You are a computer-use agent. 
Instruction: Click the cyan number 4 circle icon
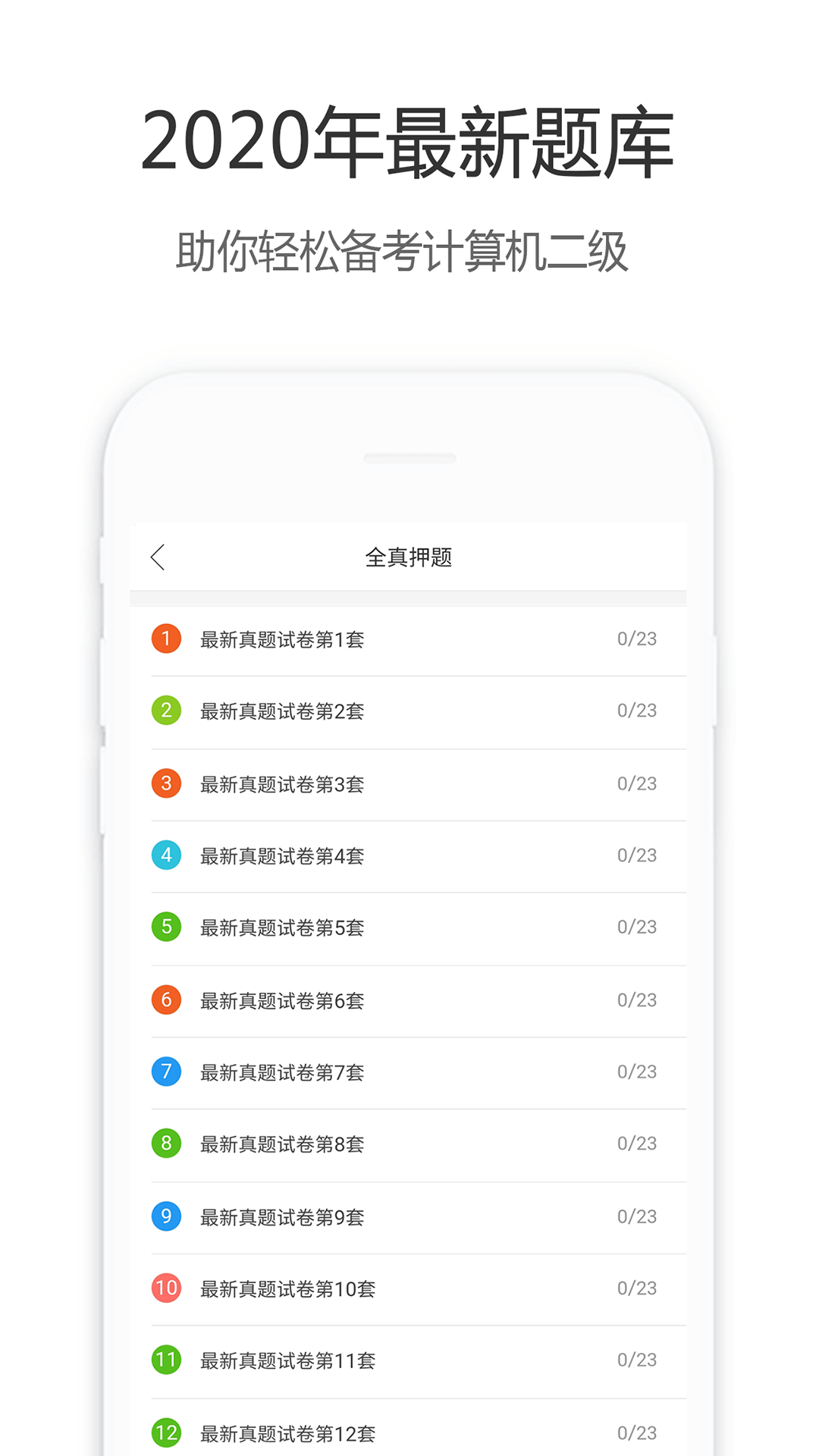166,855
